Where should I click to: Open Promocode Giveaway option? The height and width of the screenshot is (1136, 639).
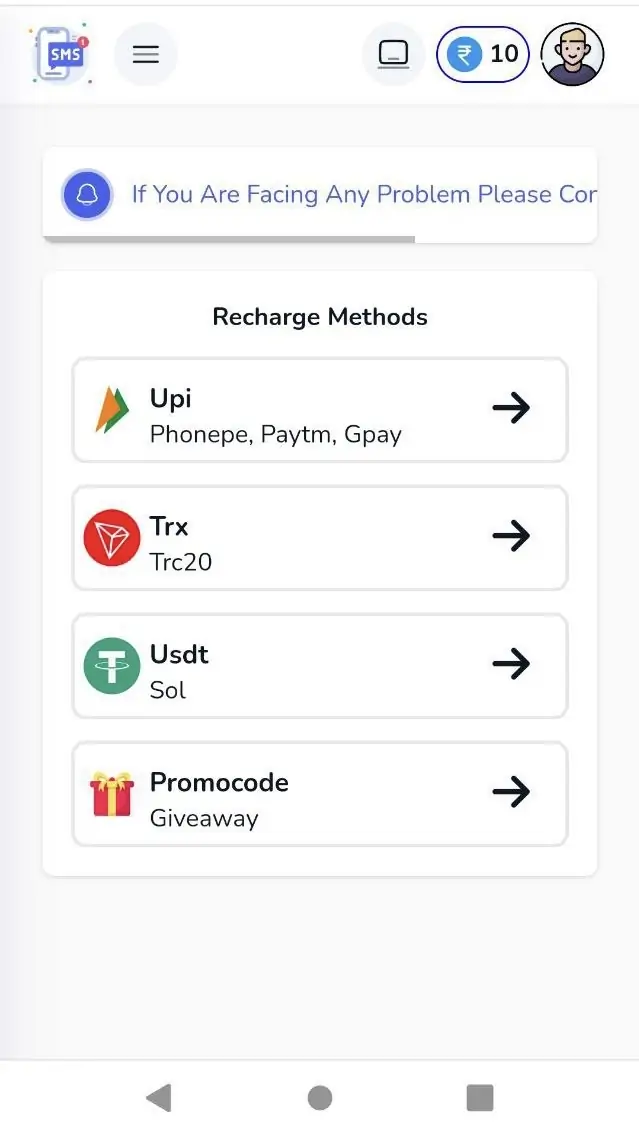(320, 794)
